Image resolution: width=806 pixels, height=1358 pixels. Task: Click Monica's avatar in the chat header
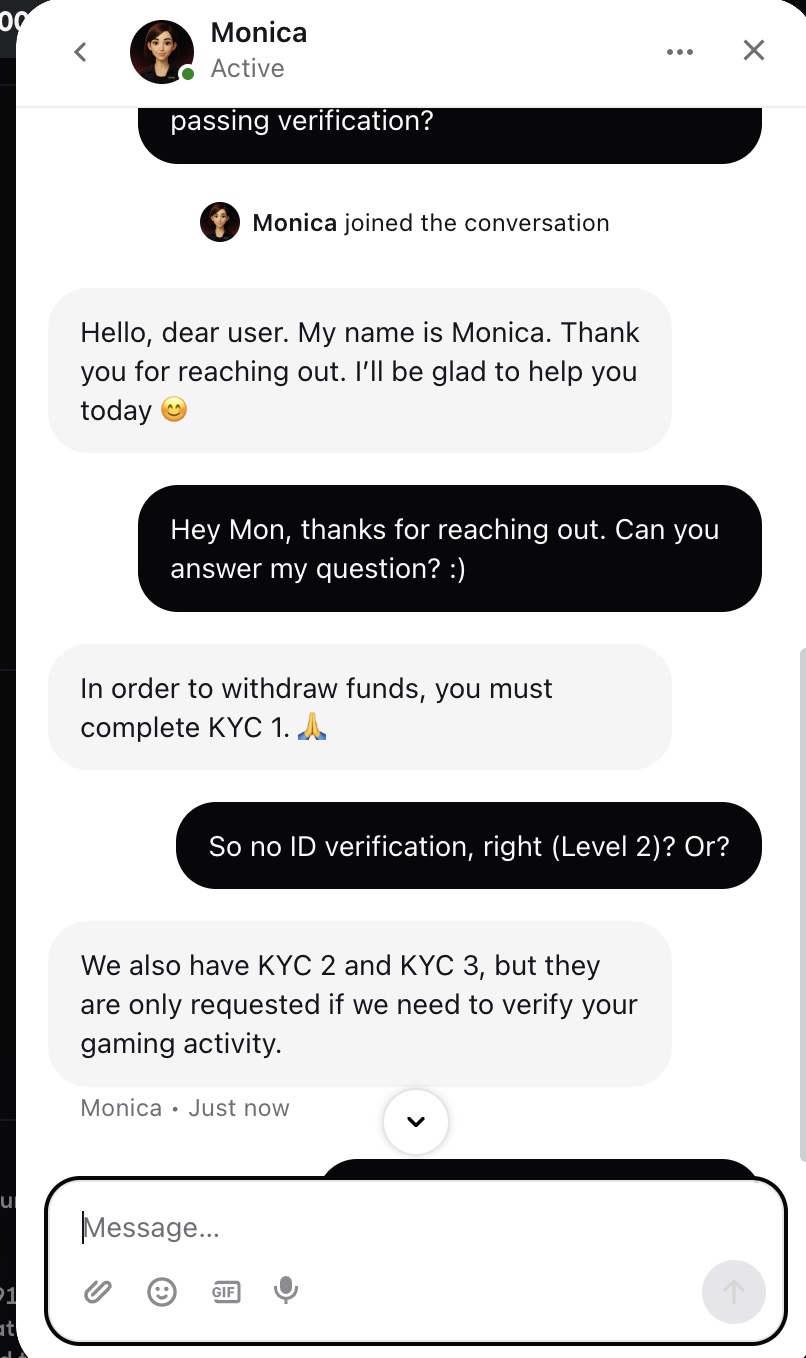pyautogui.click(x=161, y=50)
